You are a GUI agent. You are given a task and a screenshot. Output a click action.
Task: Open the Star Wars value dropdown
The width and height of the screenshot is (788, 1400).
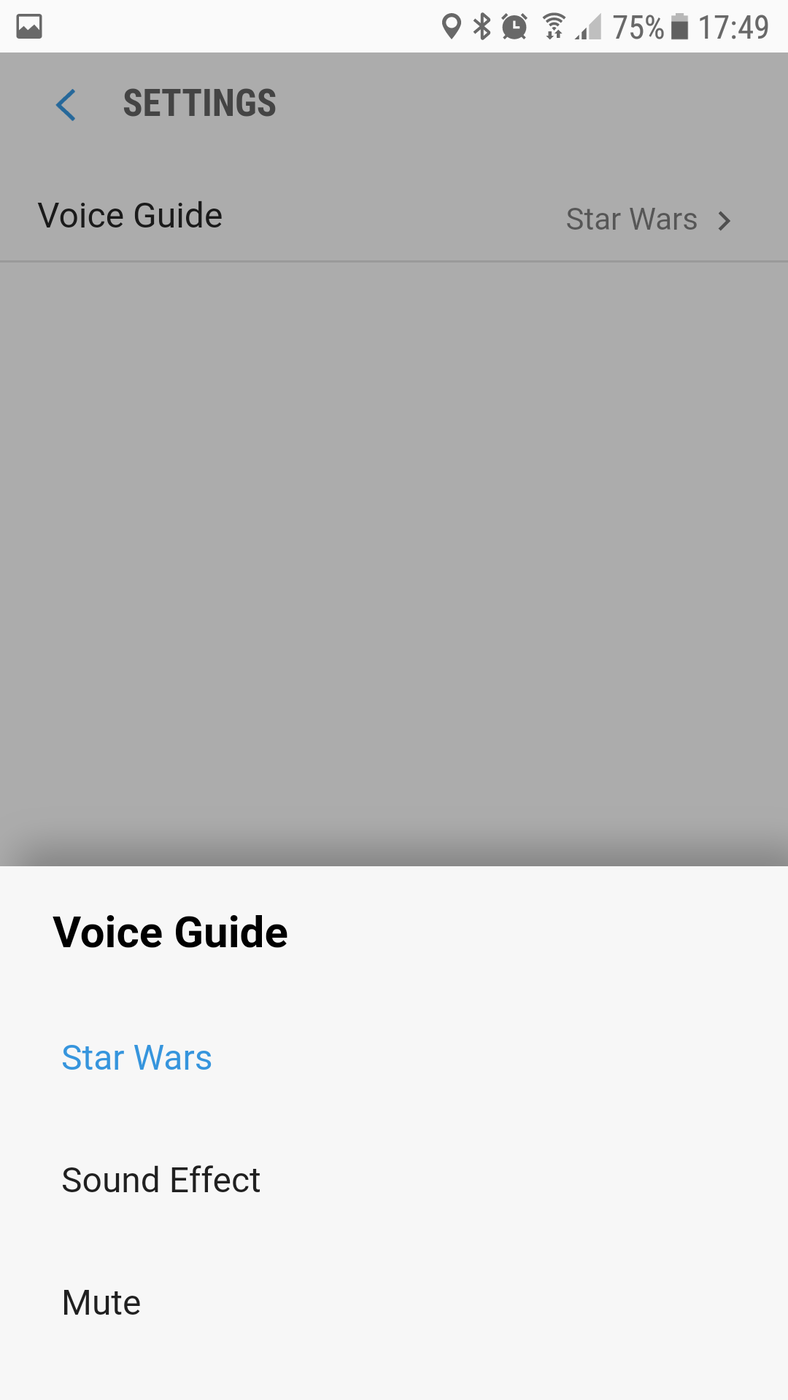click(632, 219)
